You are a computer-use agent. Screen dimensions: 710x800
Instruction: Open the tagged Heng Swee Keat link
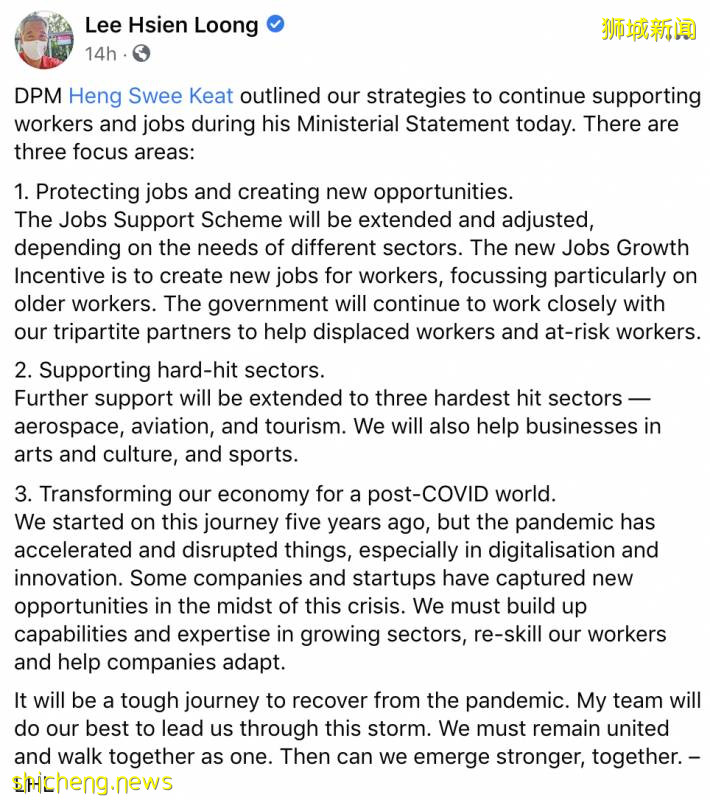(x=151, y=96)
